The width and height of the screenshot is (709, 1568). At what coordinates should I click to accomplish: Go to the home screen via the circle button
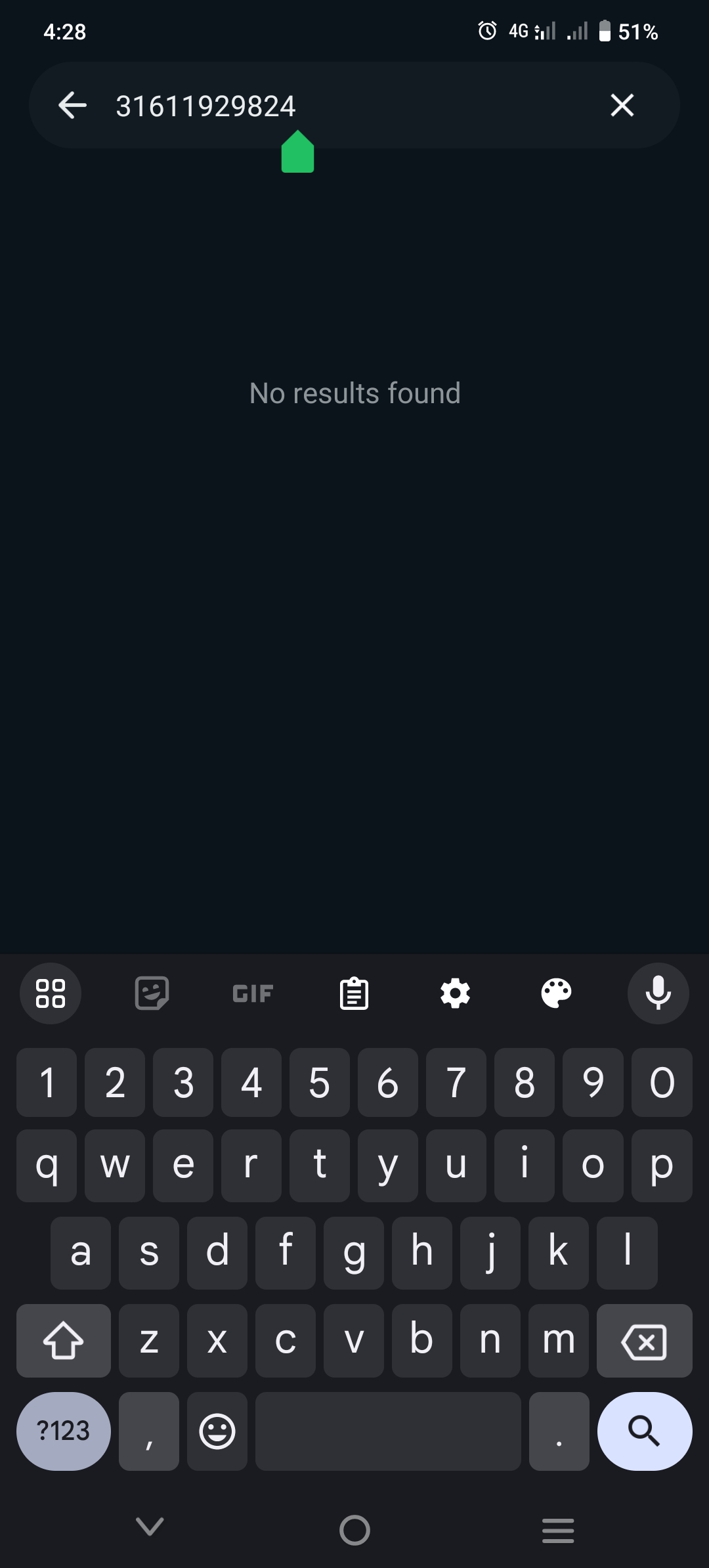click(x=354, y=1529)
